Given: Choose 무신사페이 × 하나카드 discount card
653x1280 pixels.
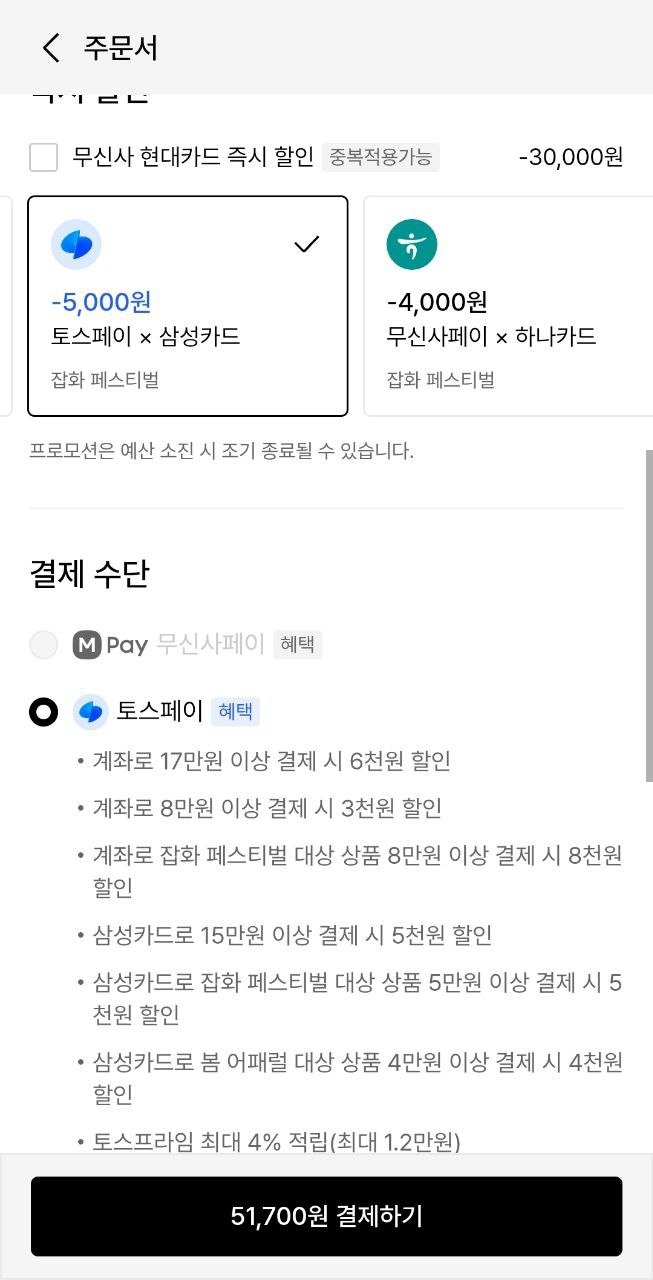Looking at the screenshot, I should click(505, 305).
